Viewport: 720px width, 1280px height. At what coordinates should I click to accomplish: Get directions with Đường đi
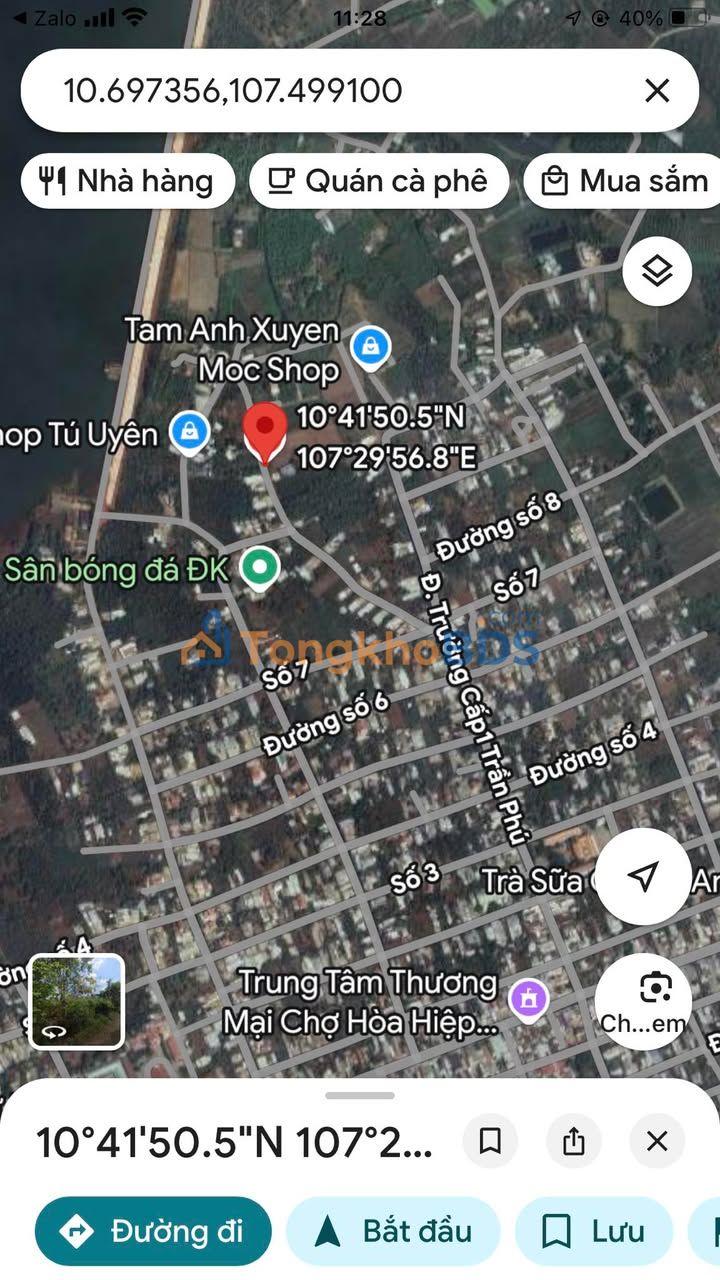(x=153, y=1231)
